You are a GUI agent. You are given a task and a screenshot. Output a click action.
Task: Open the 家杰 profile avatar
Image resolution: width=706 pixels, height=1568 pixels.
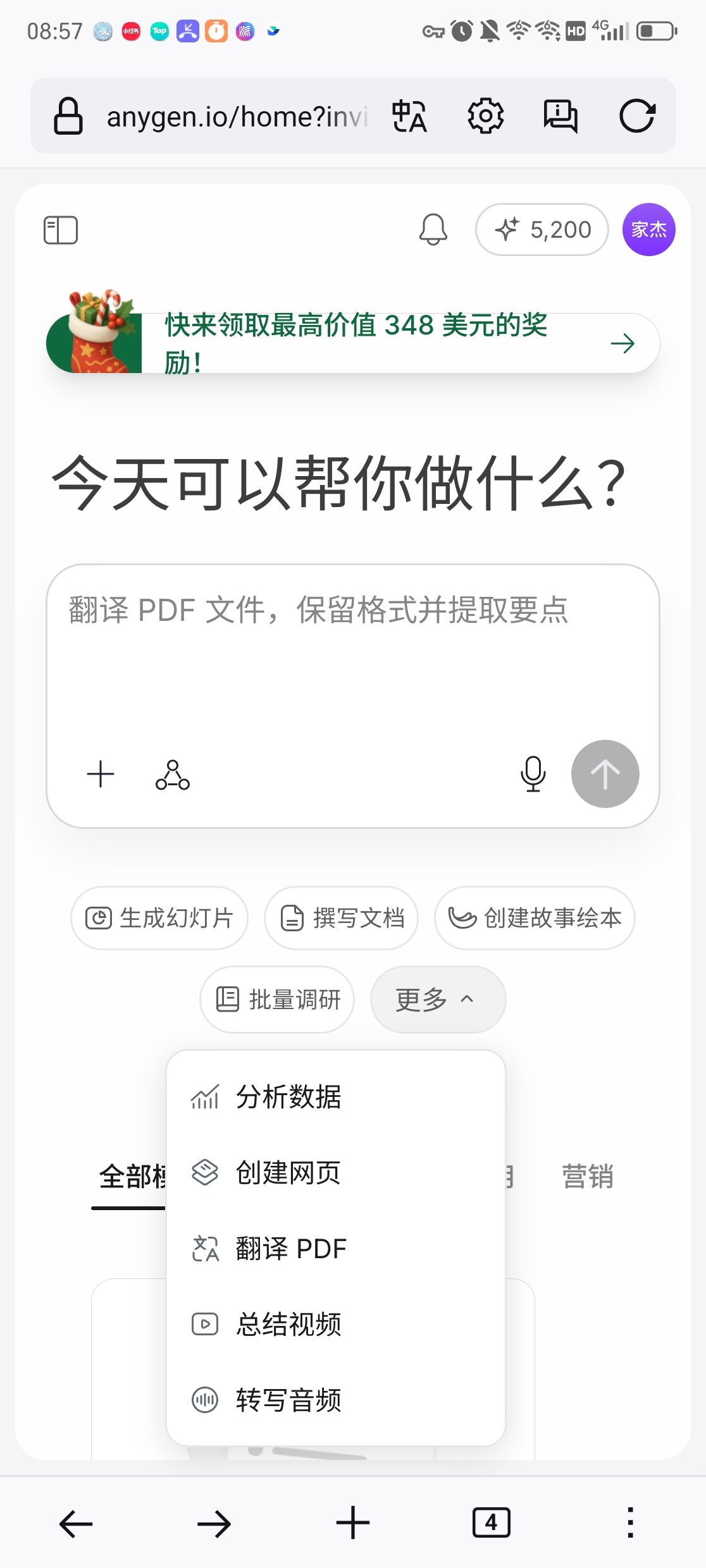[x=648, y=230]
